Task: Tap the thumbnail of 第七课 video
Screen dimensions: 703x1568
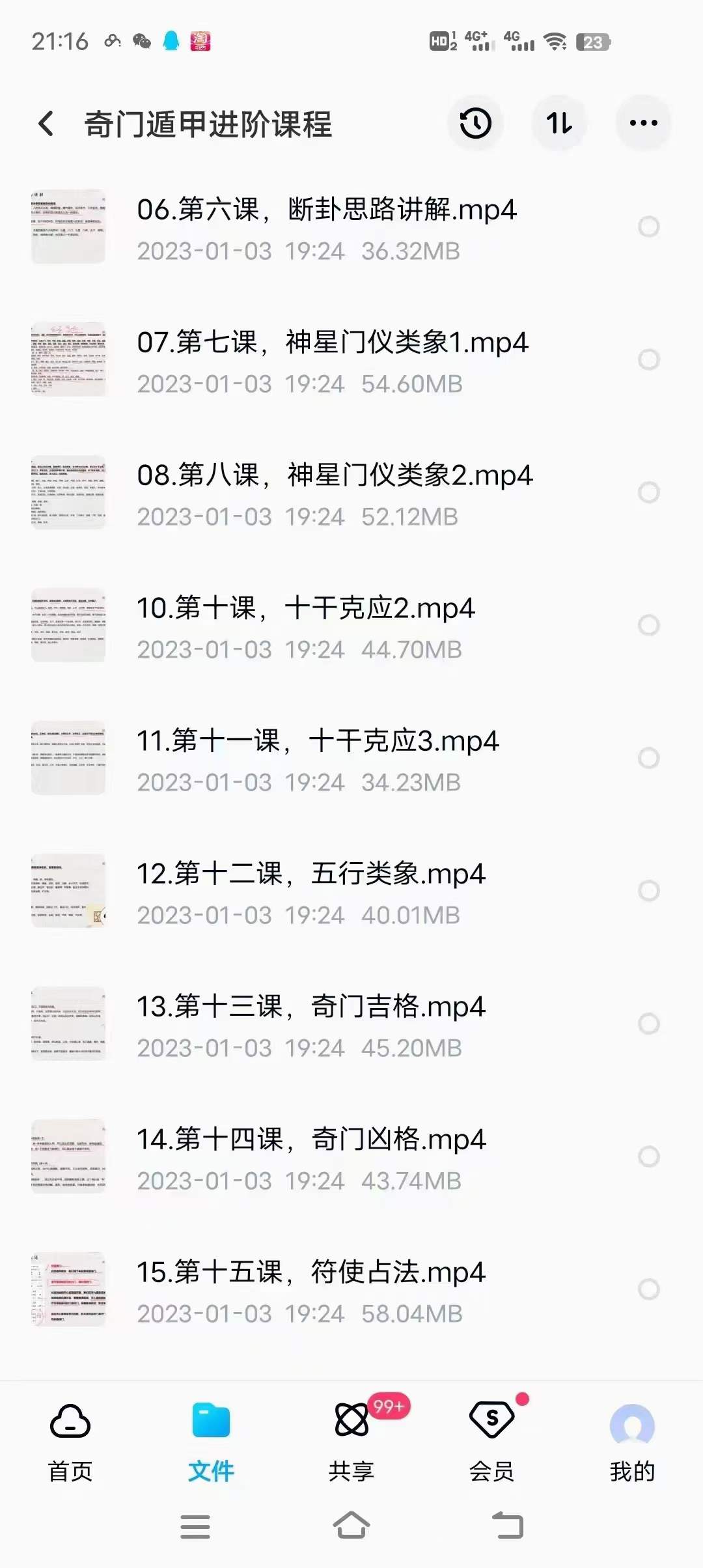Action: tap(69, 359)
